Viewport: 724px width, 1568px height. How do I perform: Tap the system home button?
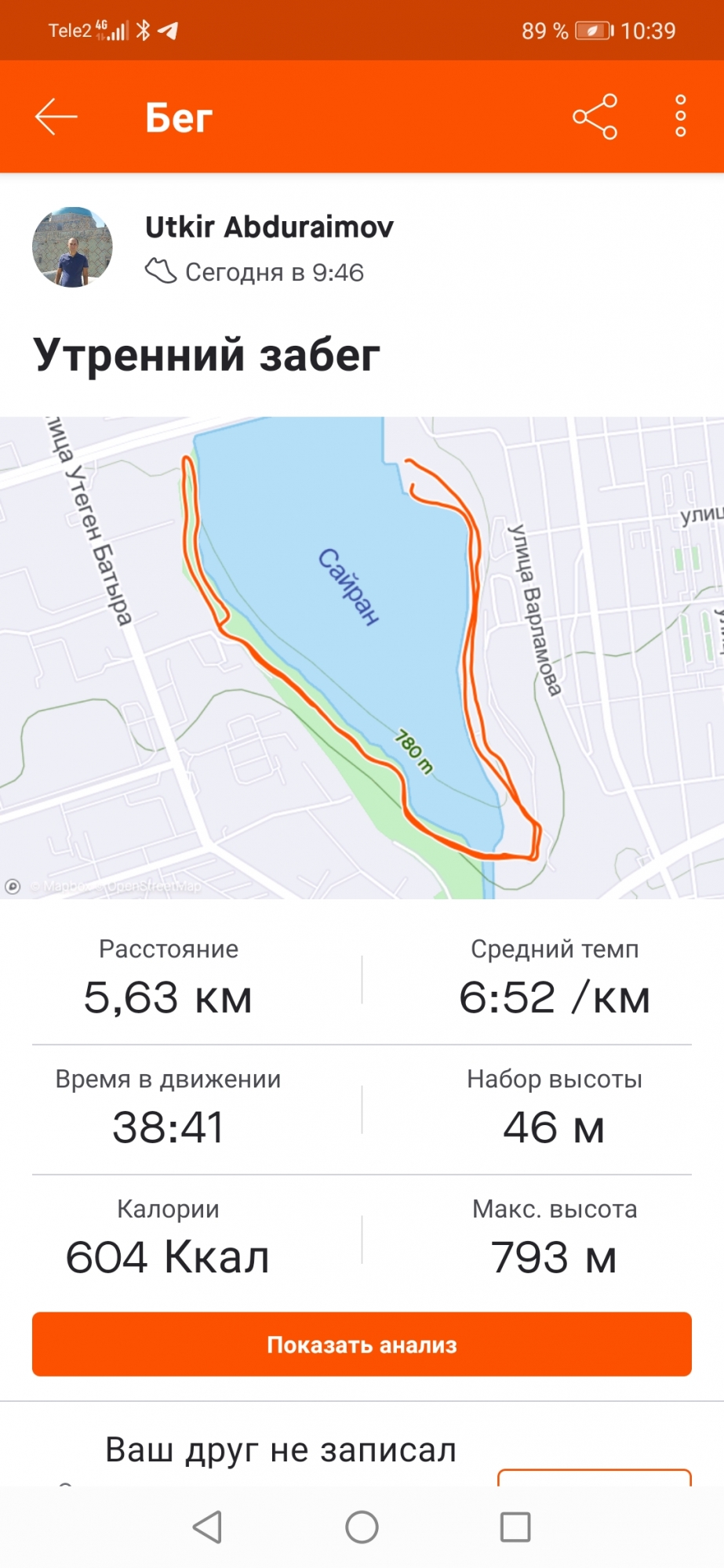(x=362, y=1526)
